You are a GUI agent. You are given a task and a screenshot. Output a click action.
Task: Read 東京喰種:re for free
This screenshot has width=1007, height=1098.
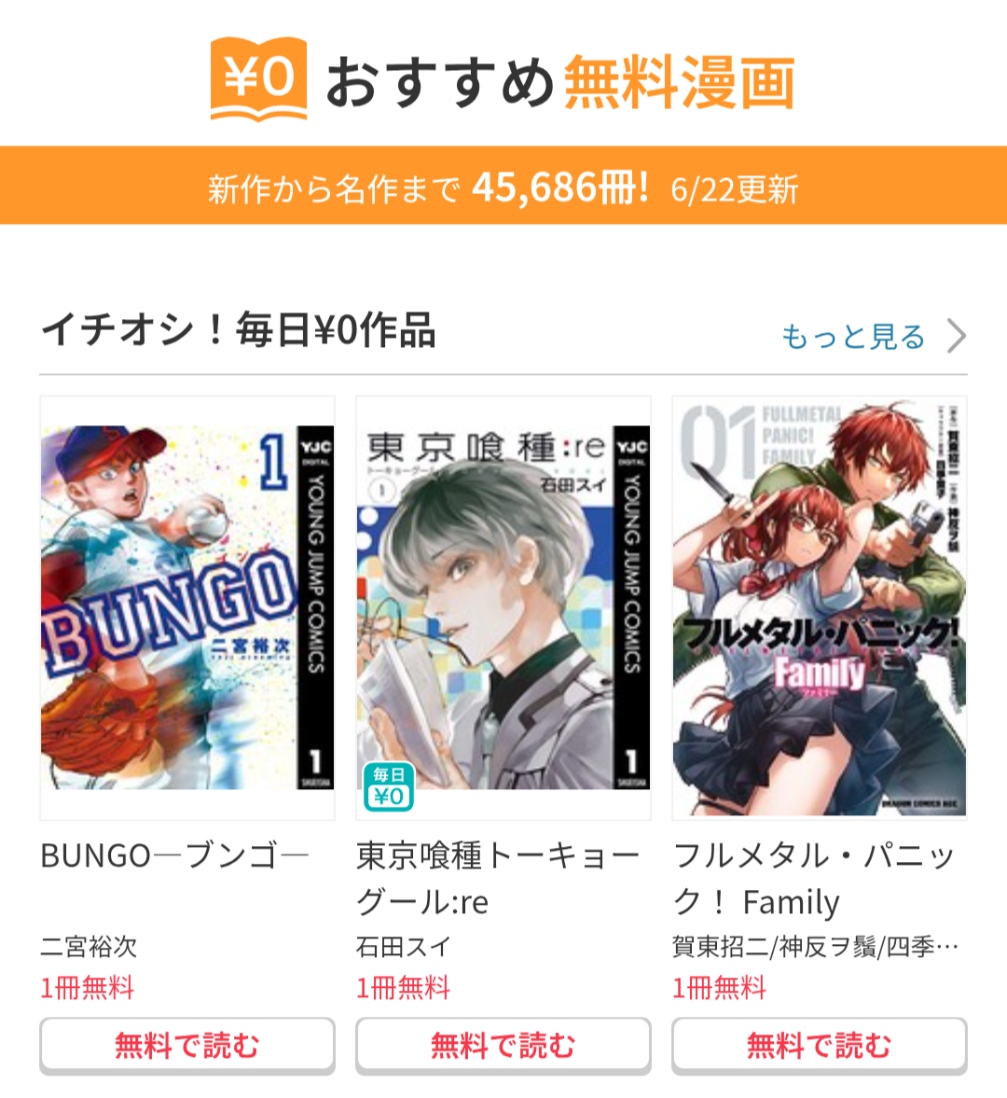pyautogui.click(x=503, y=1046)
